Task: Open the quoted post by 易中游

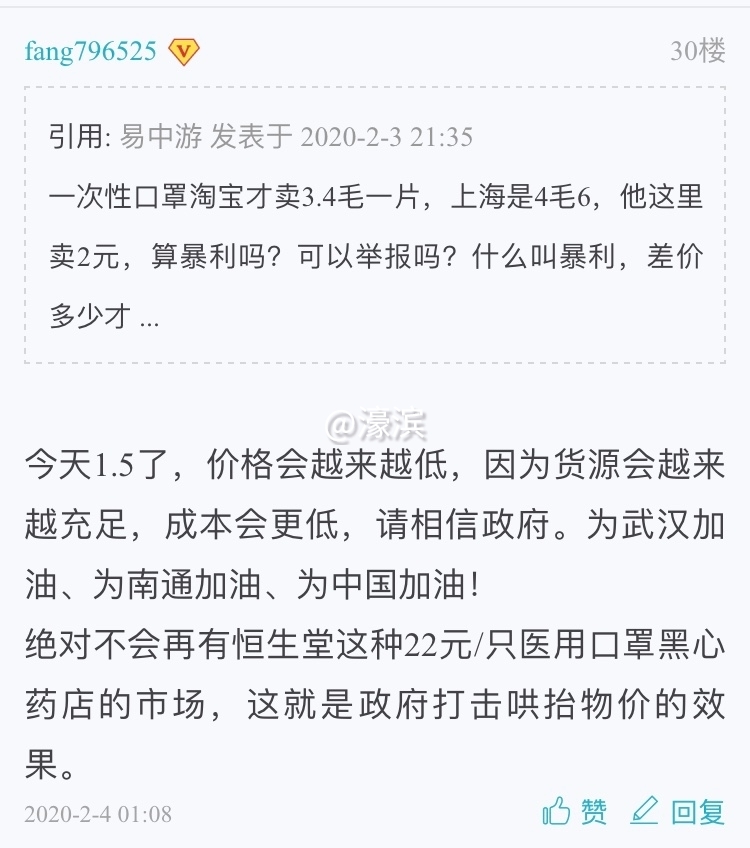Action: coord(375,226)
